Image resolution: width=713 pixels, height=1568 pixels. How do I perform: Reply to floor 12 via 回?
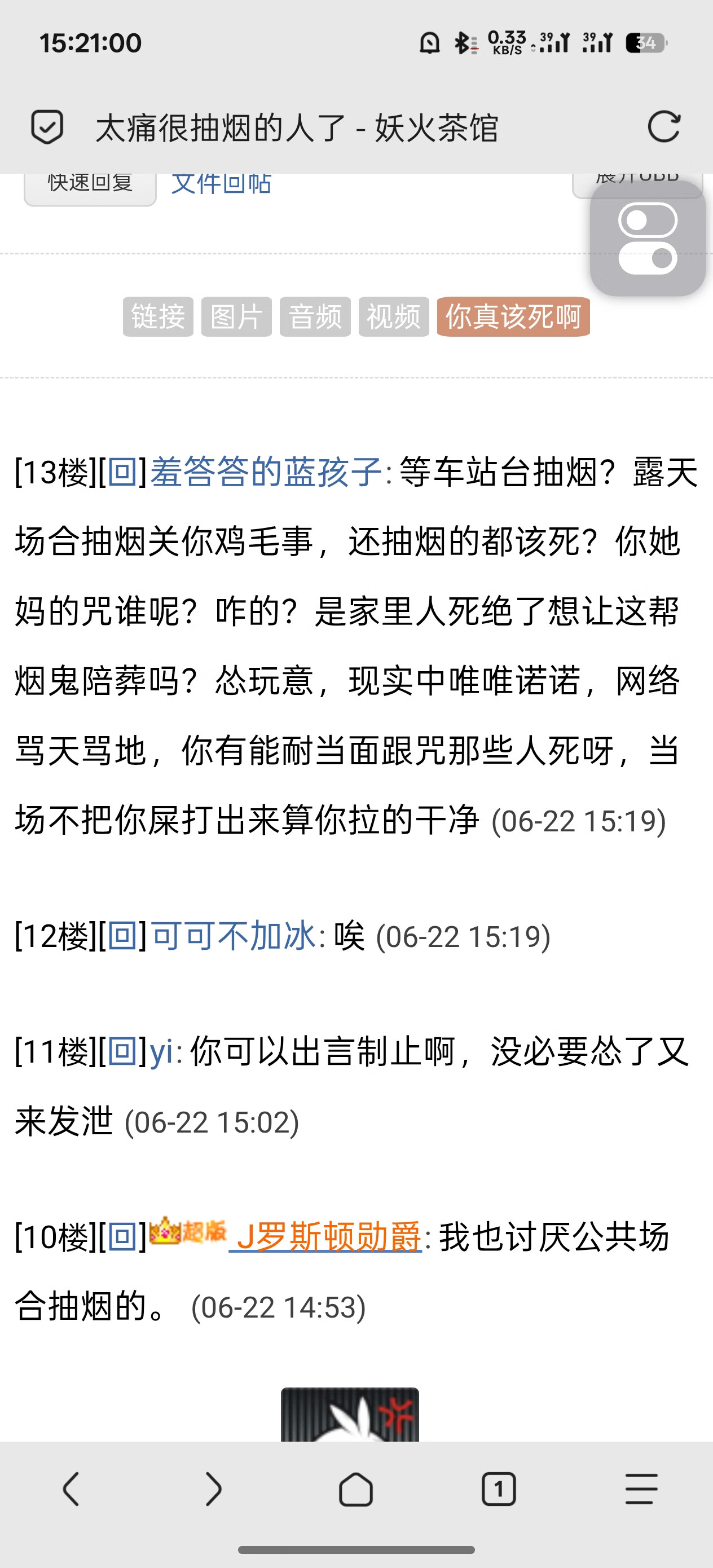coord(122,936)
